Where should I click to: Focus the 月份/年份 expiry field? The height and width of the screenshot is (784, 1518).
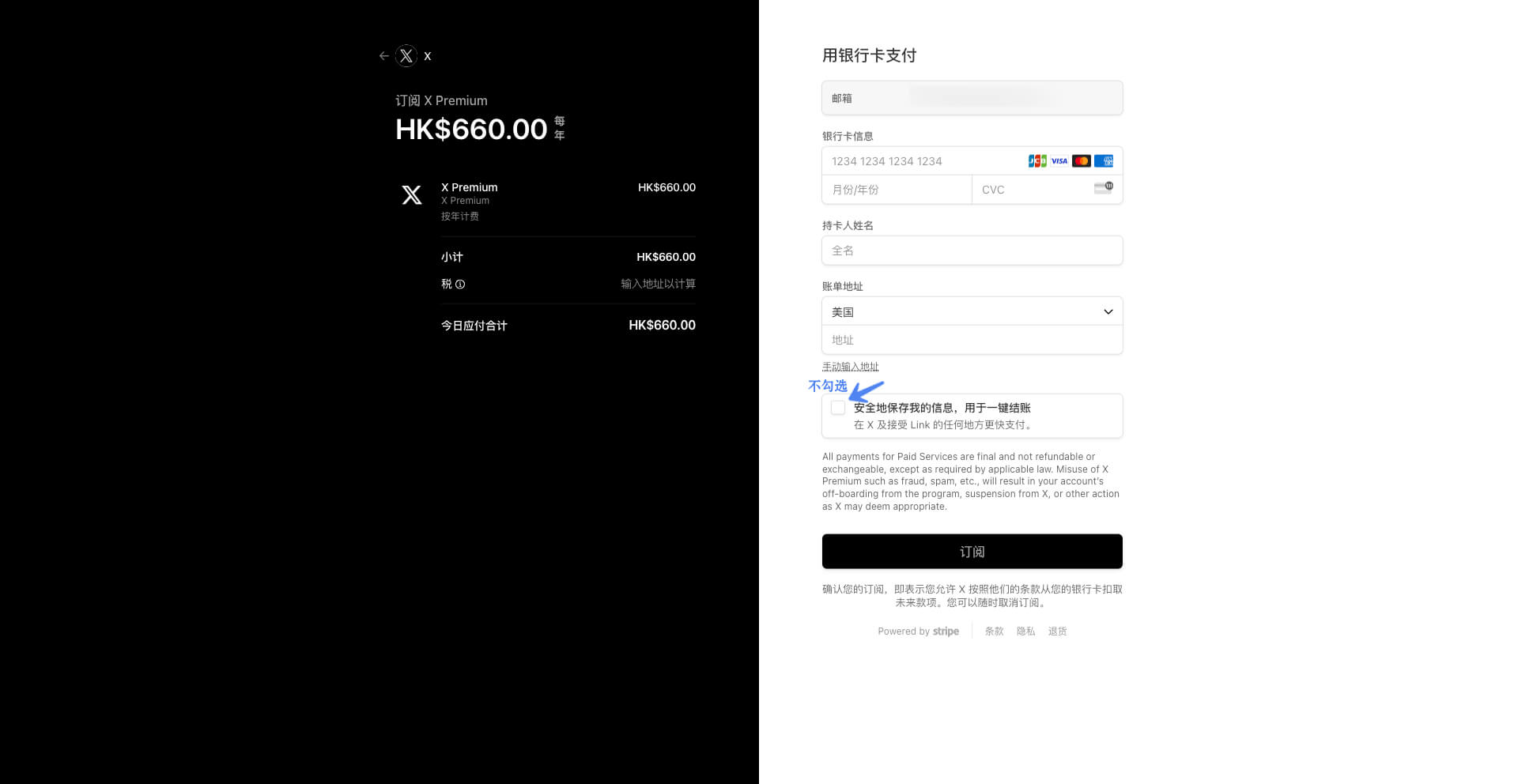point(896,190)
